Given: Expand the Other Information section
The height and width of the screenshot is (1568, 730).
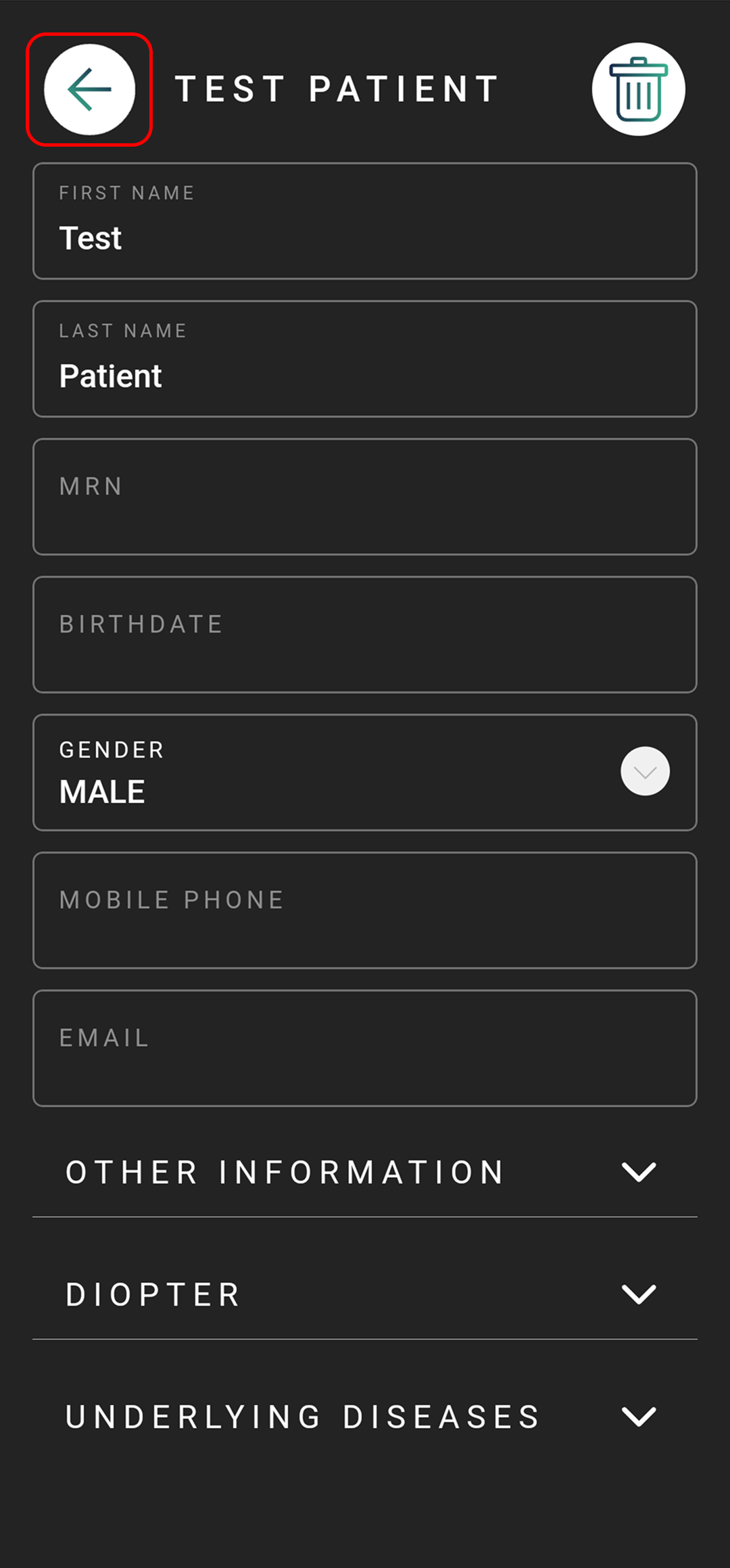Looking at the screenshot, I should click(365, 1172).
